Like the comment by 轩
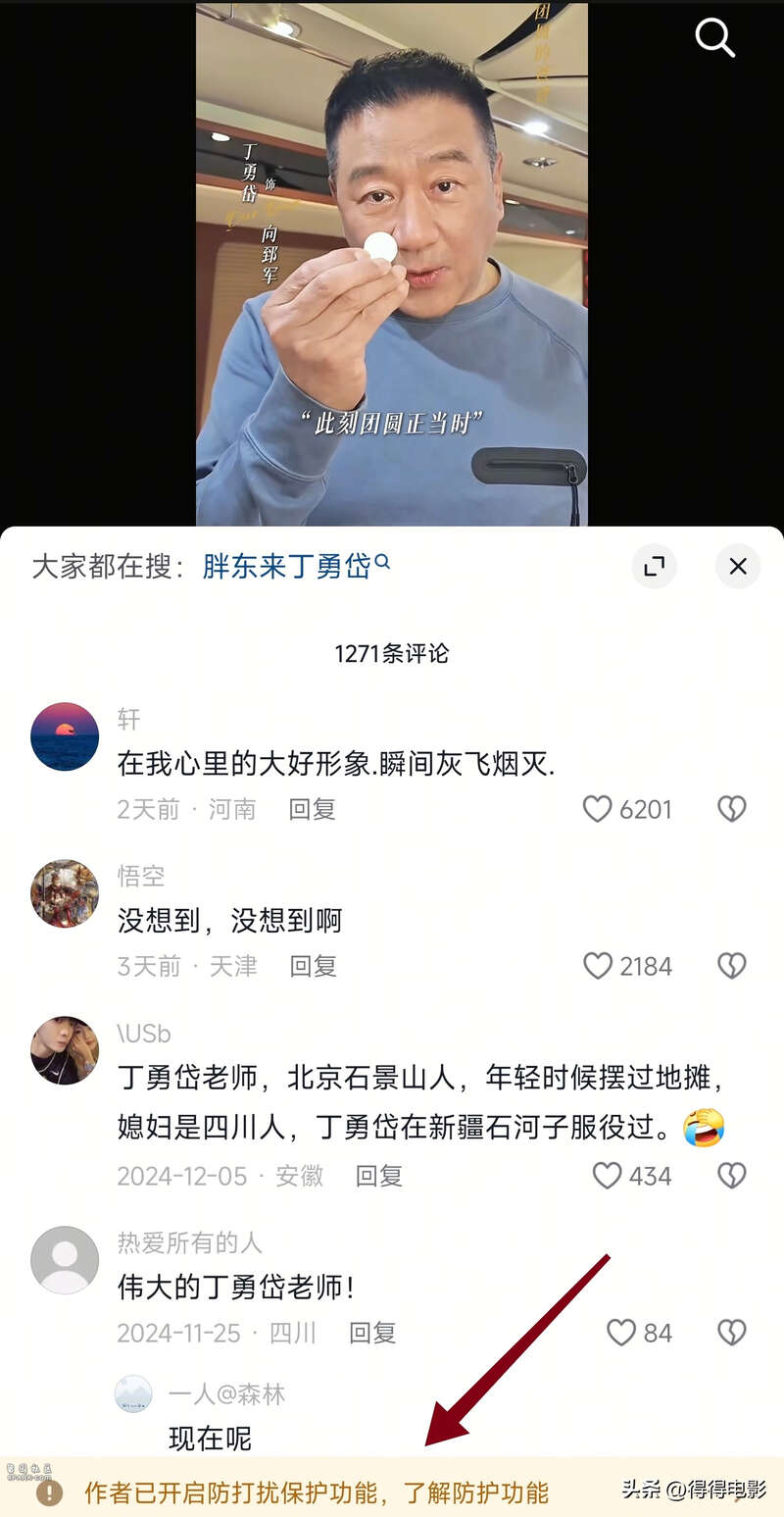 597,809
